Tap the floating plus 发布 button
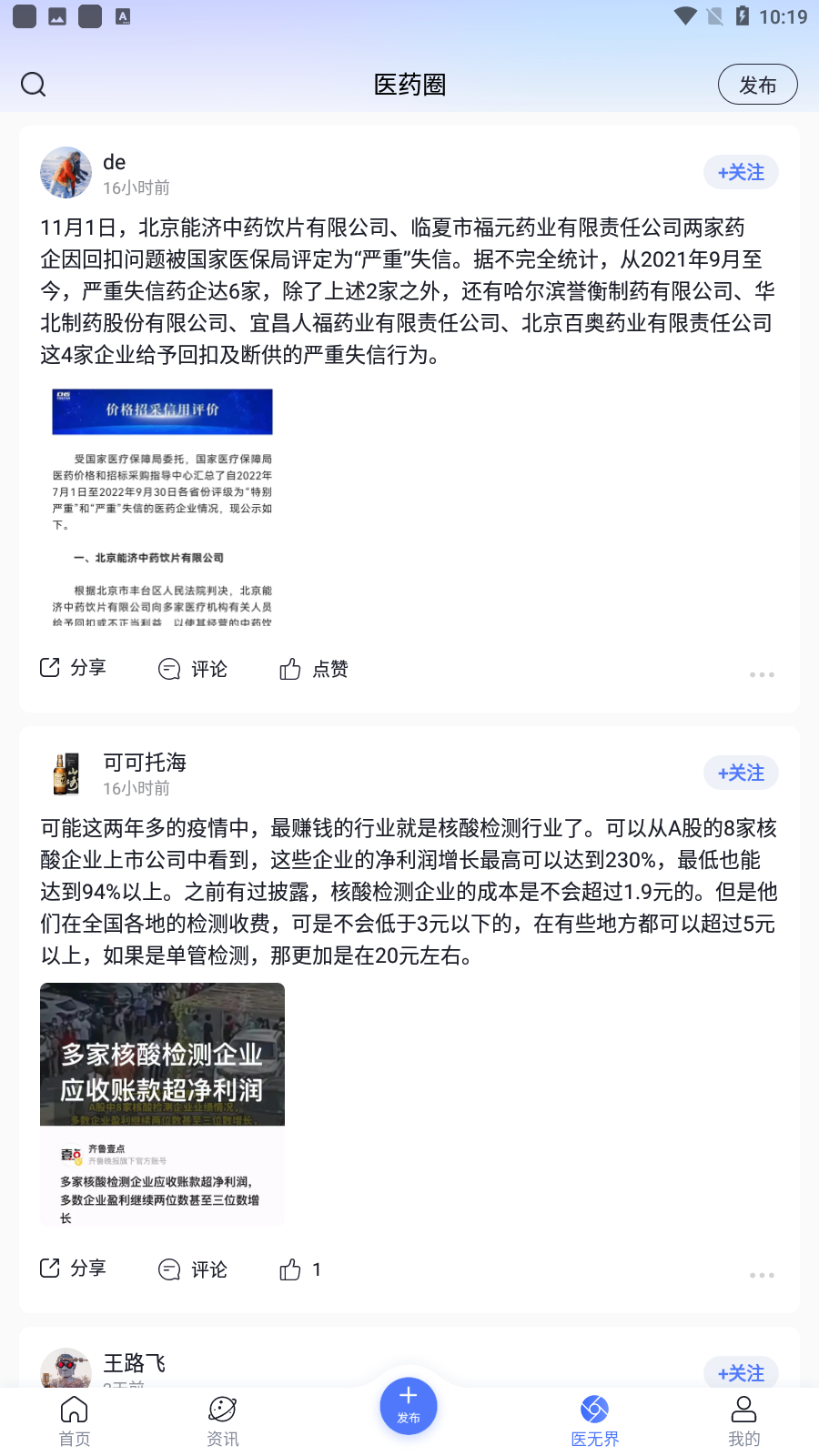This screenshot has width=819, height=1456. coord(409,1406)
